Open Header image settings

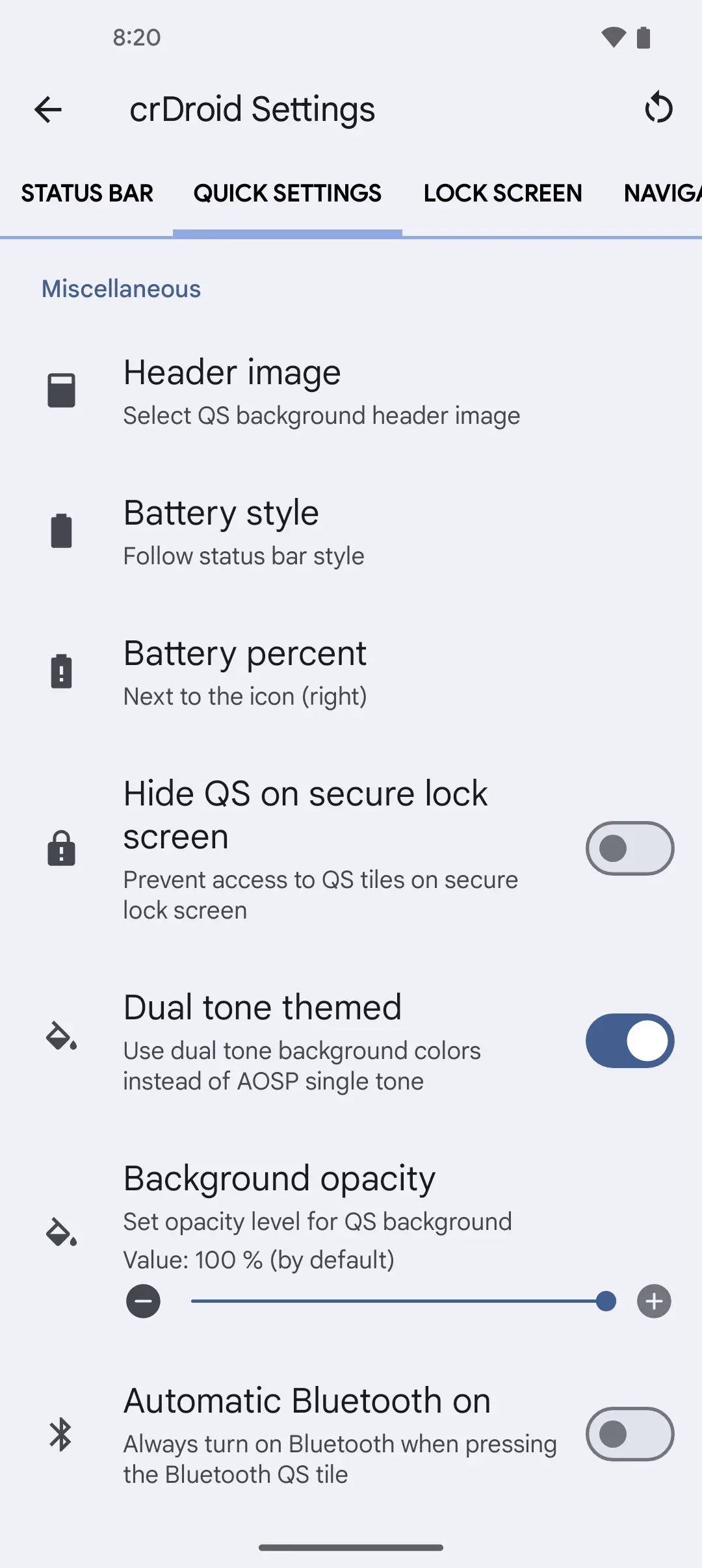(322, 392)
